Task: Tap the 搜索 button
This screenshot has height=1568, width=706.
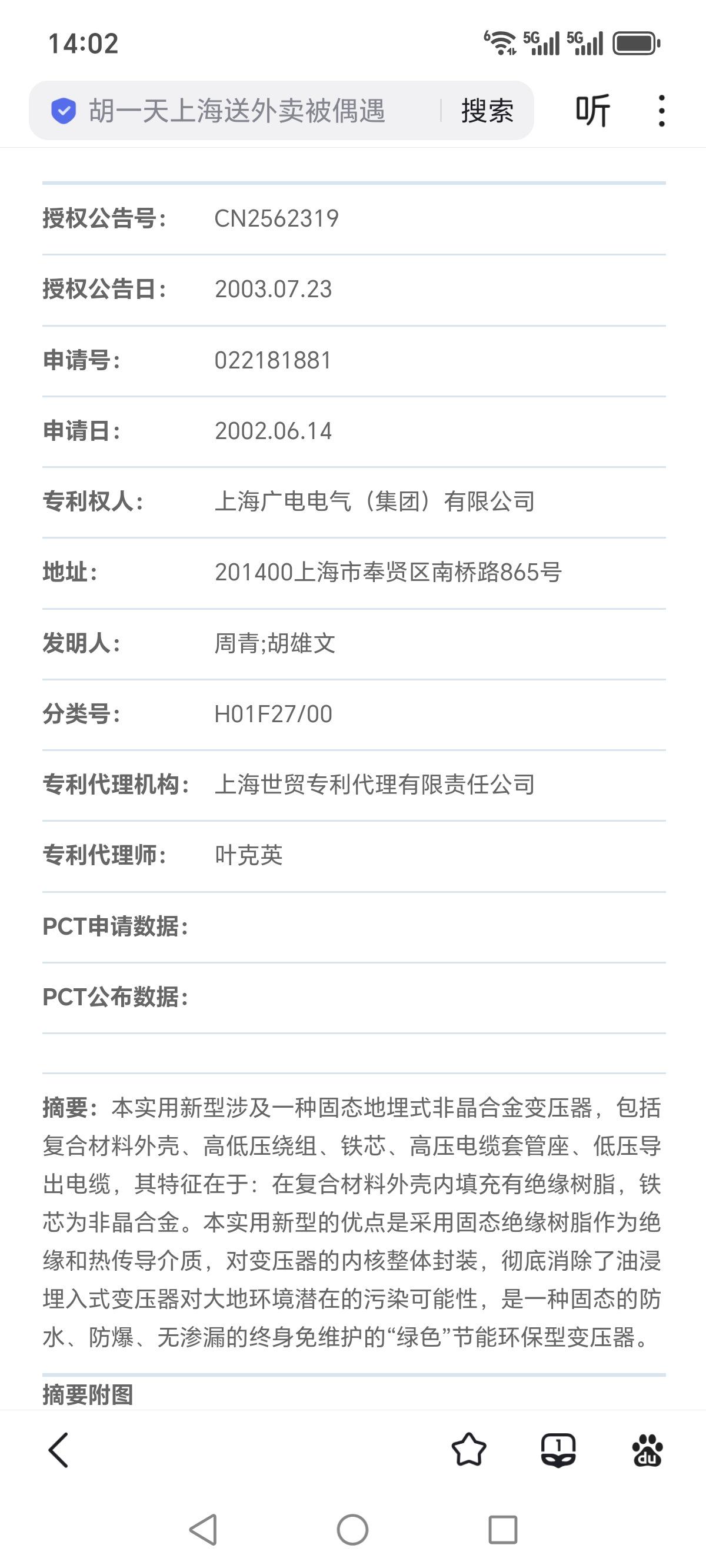Action: (487, 111)
